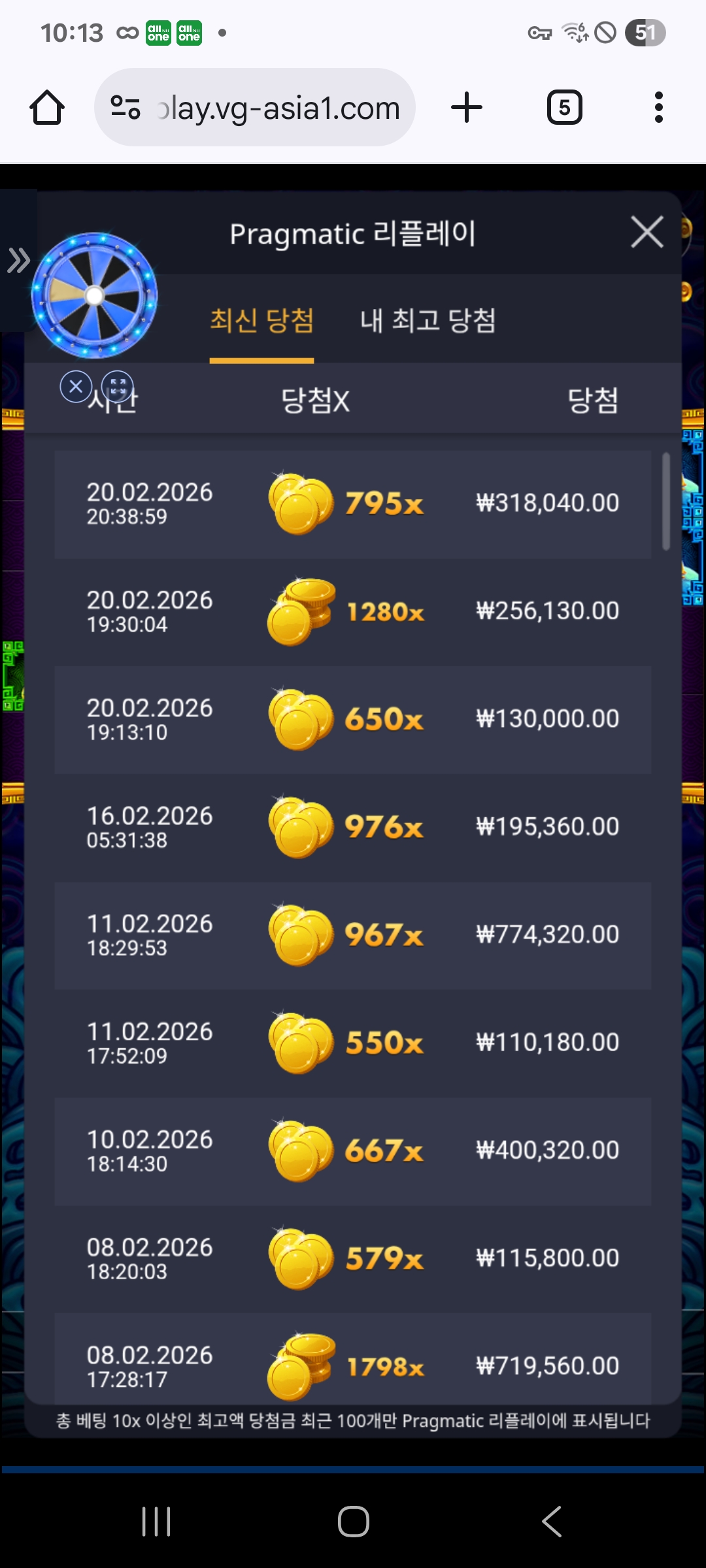This screenshot has width=706, height=1568.
Task: Open the tab switcher showing 5 tabs
Action: tap(564, 108)
